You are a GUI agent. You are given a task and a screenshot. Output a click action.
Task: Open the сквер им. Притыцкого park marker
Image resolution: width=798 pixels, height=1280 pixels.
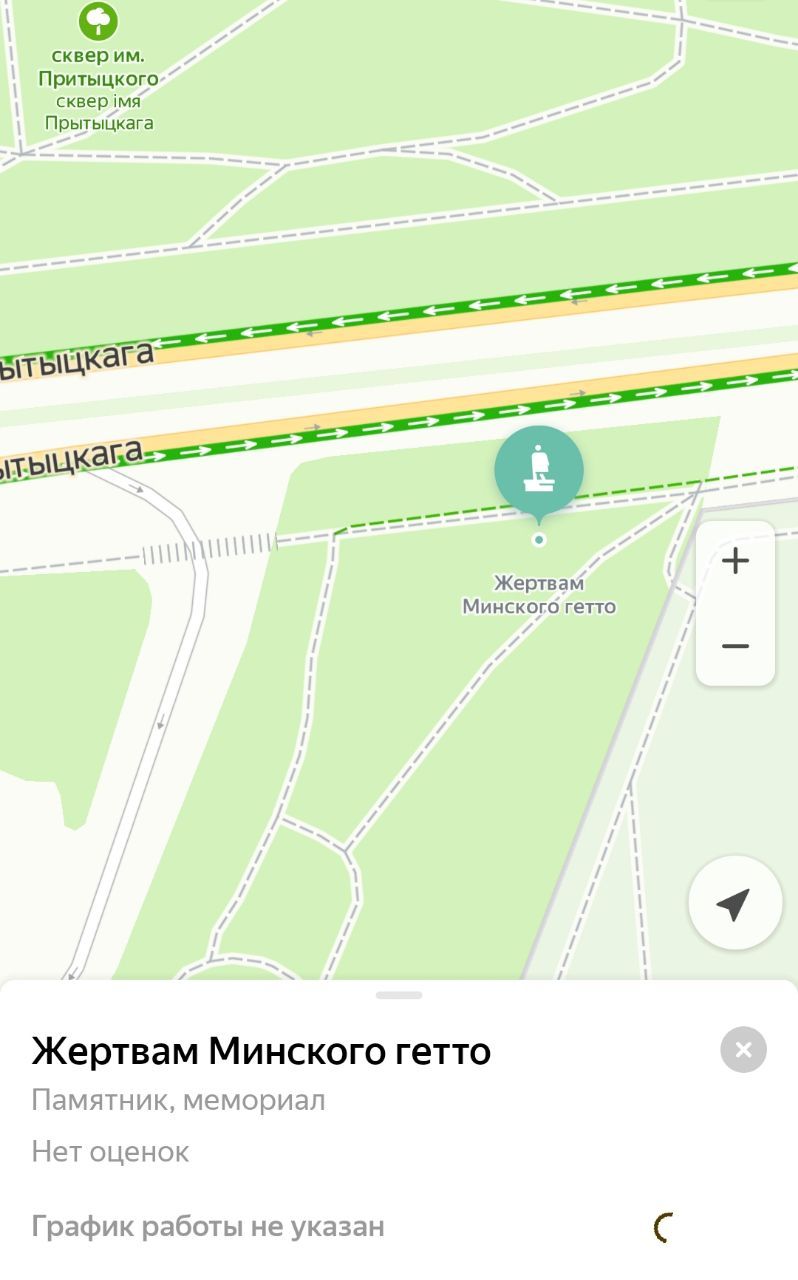[x=98, y=20]
